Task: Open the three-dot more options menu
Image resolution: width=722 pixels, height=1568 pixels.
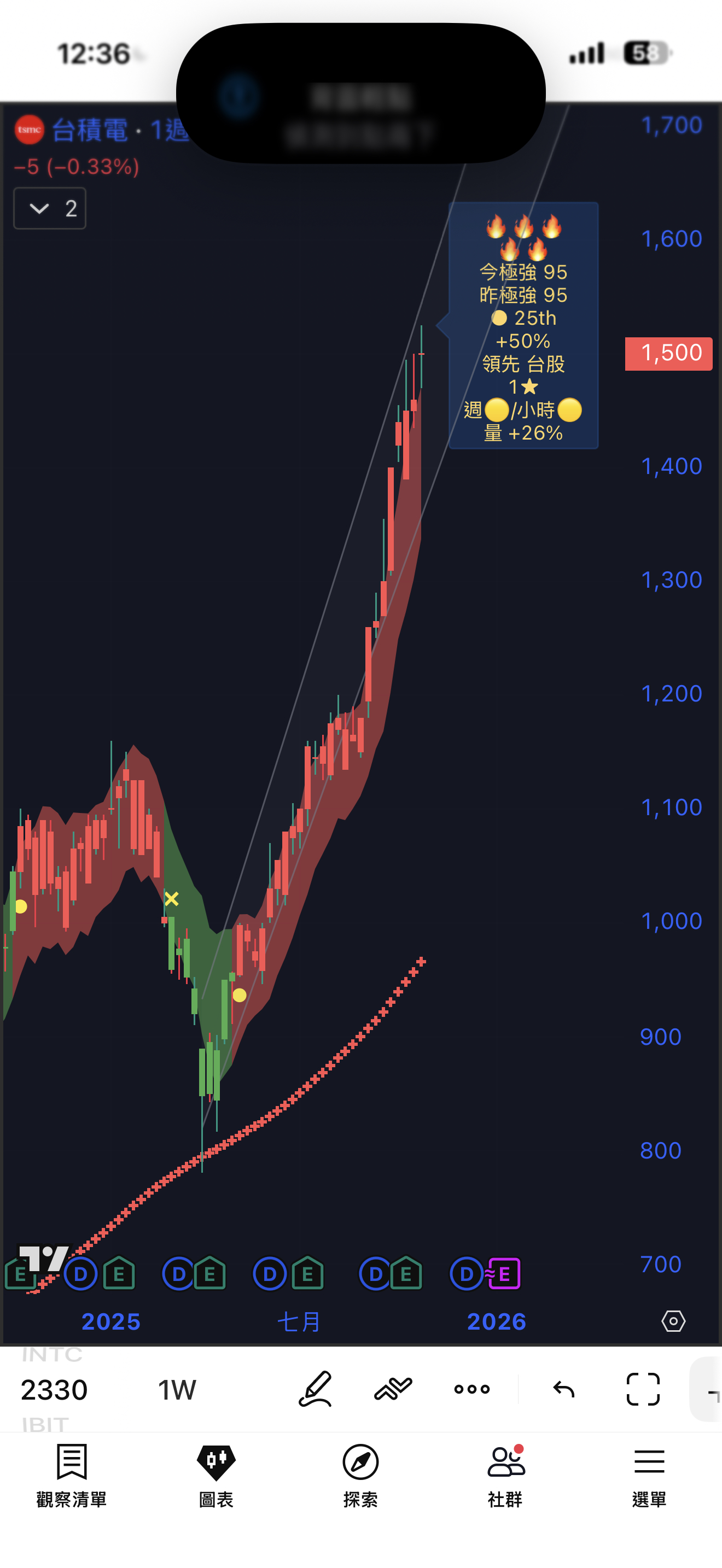Action: click(472, 1389)
